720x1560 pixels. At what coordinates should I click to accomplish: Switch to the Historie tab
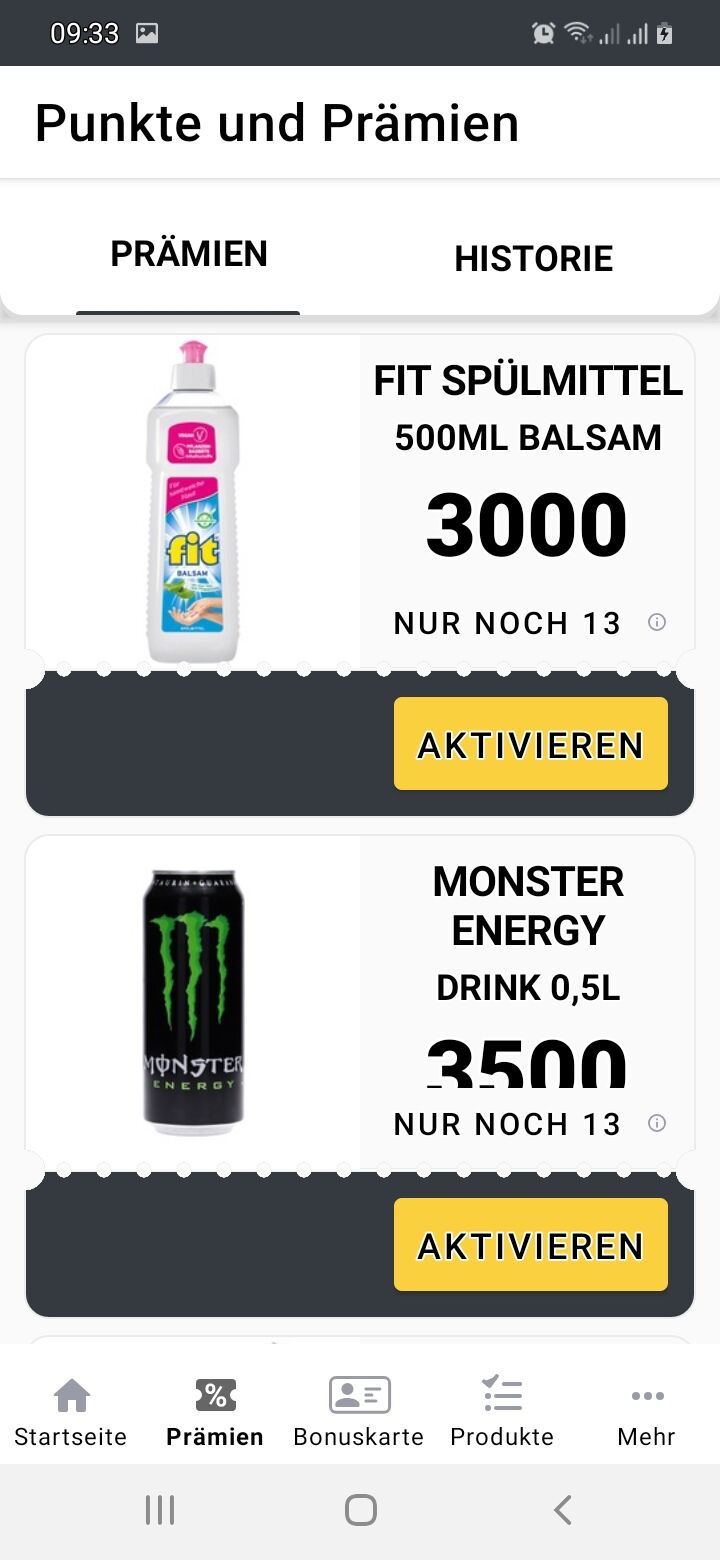[533, 258]
